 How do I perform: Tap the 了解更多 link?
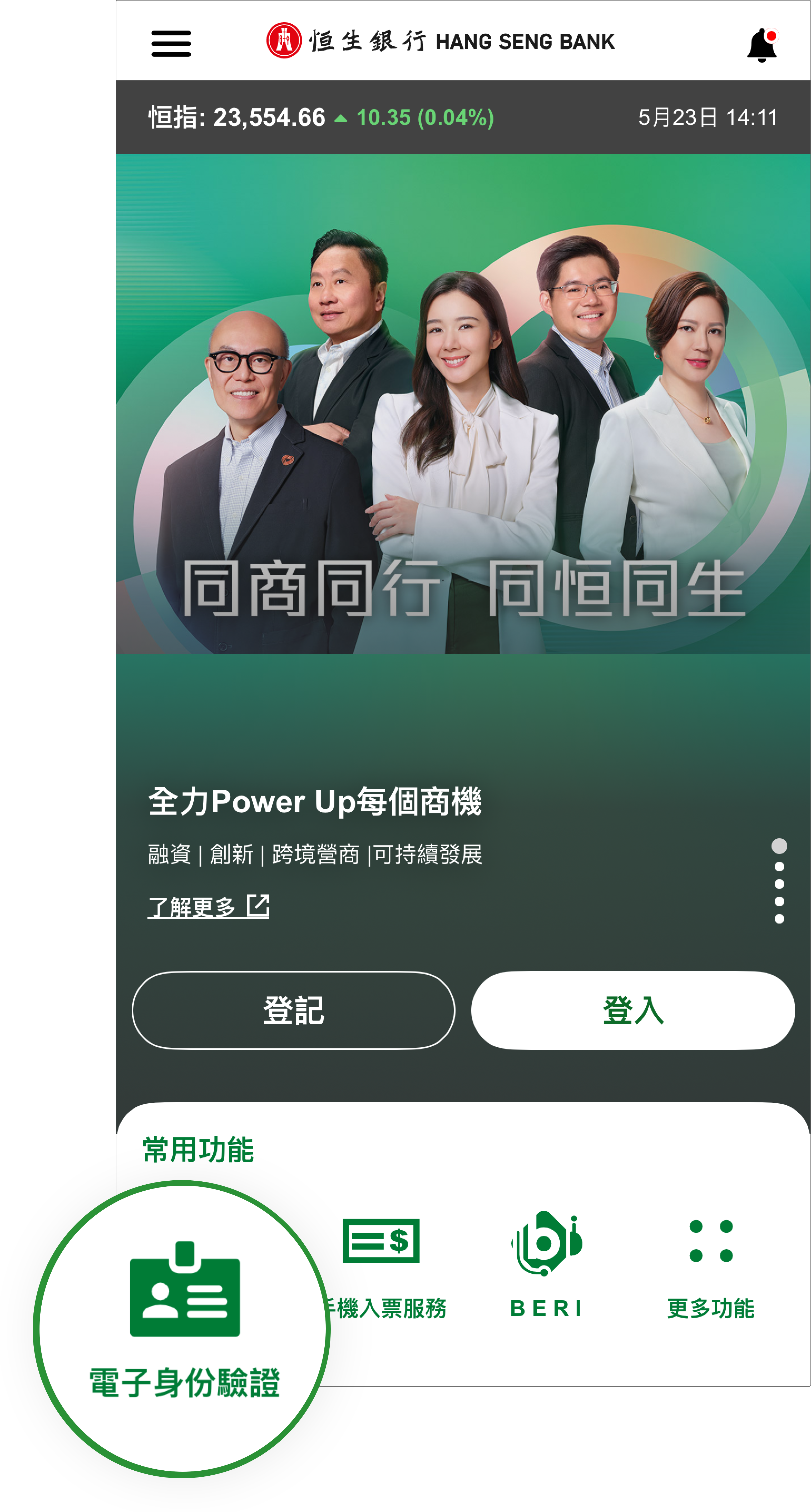[x=208, y=907]
